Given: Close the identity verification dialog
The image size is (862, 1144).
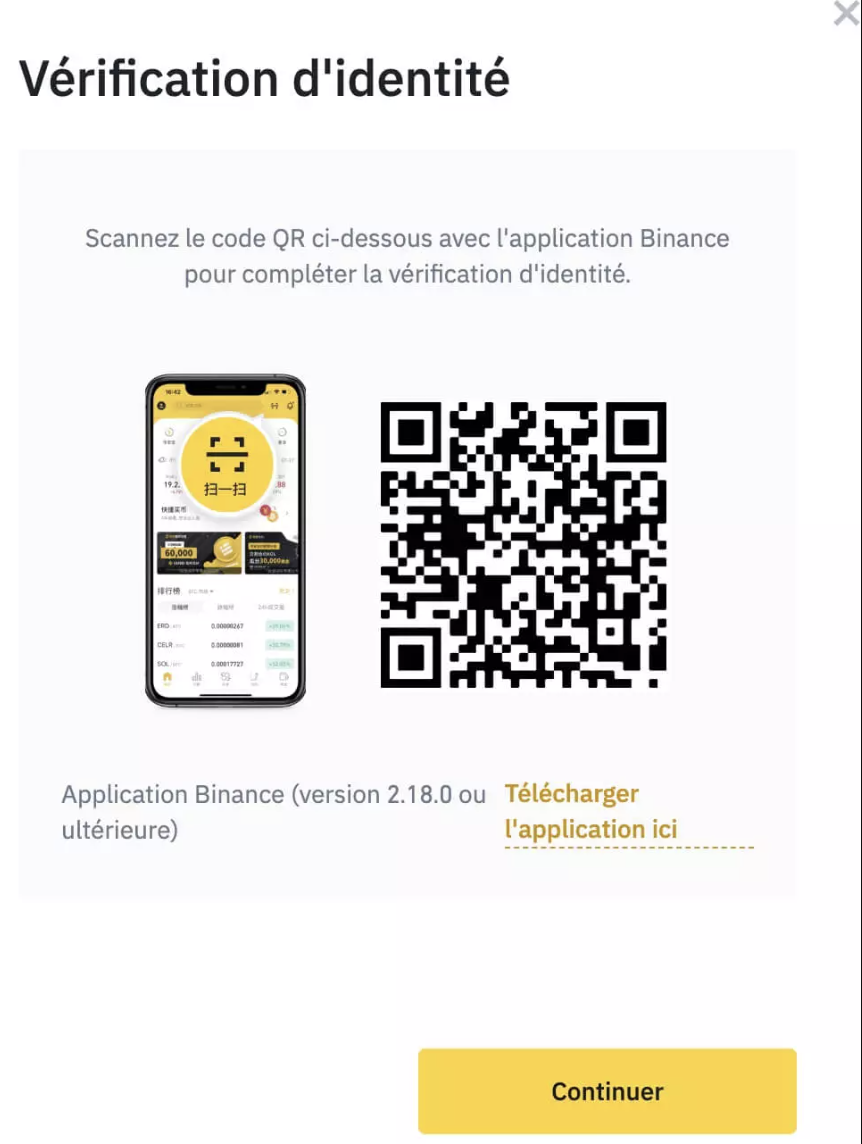Looking at the screenshot, I should coord(847,15).
